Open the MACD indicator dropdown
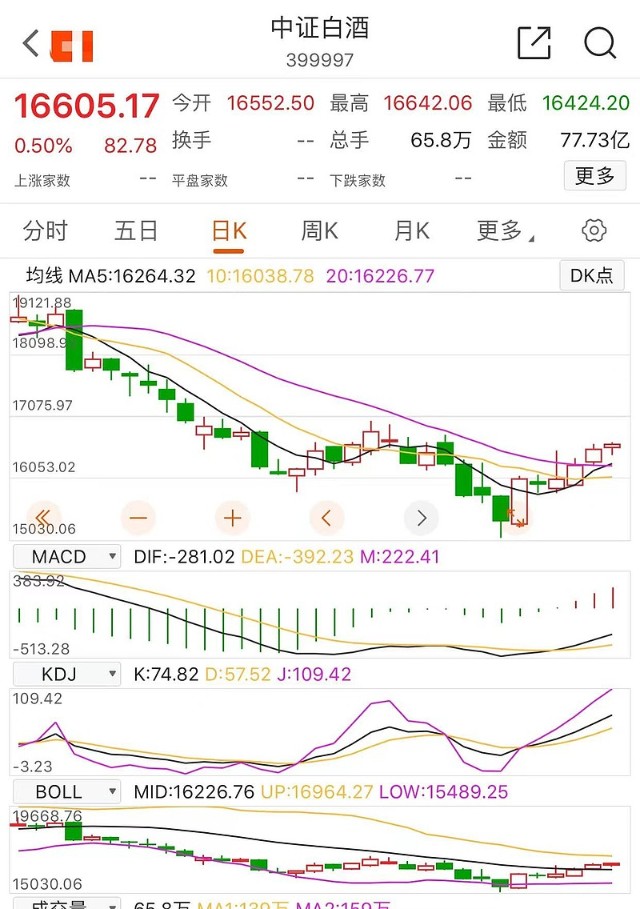 66,557
